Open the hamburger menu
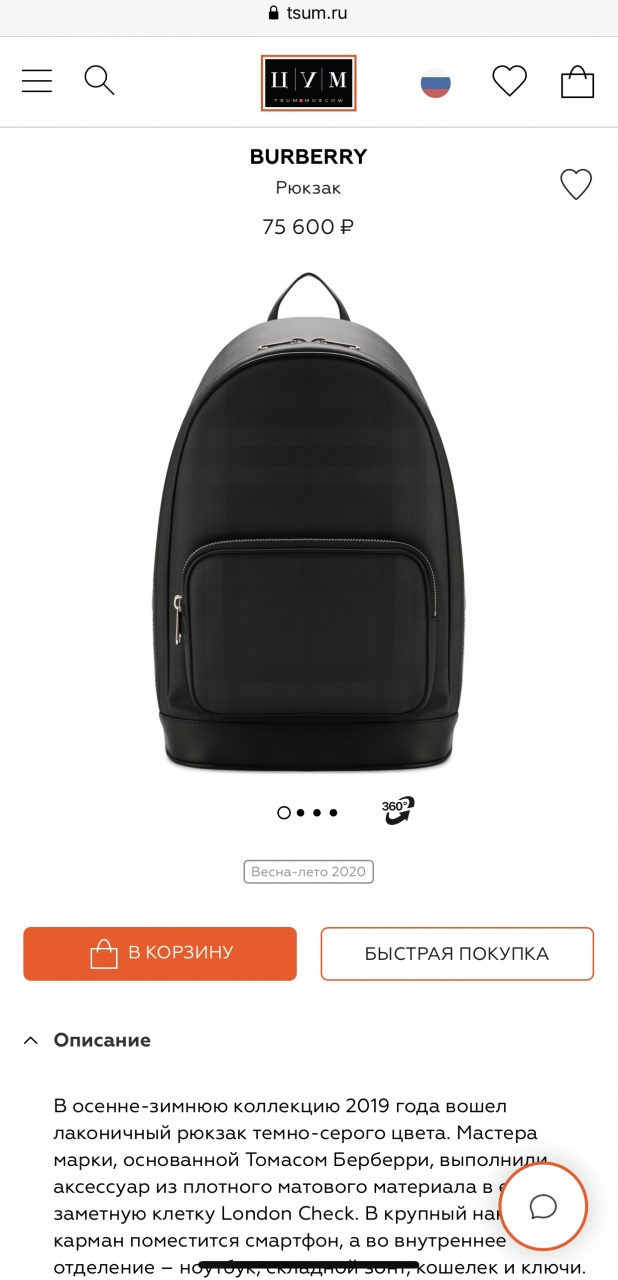Screen dimensions: 618x1280 [x=37, y=81]
